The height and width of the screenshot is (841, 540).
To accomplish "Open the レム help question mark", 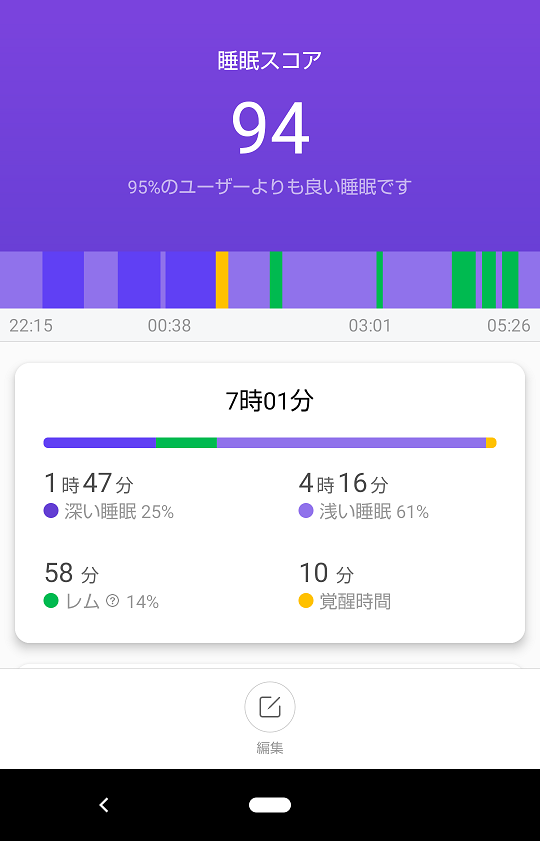I will point(112,601).
